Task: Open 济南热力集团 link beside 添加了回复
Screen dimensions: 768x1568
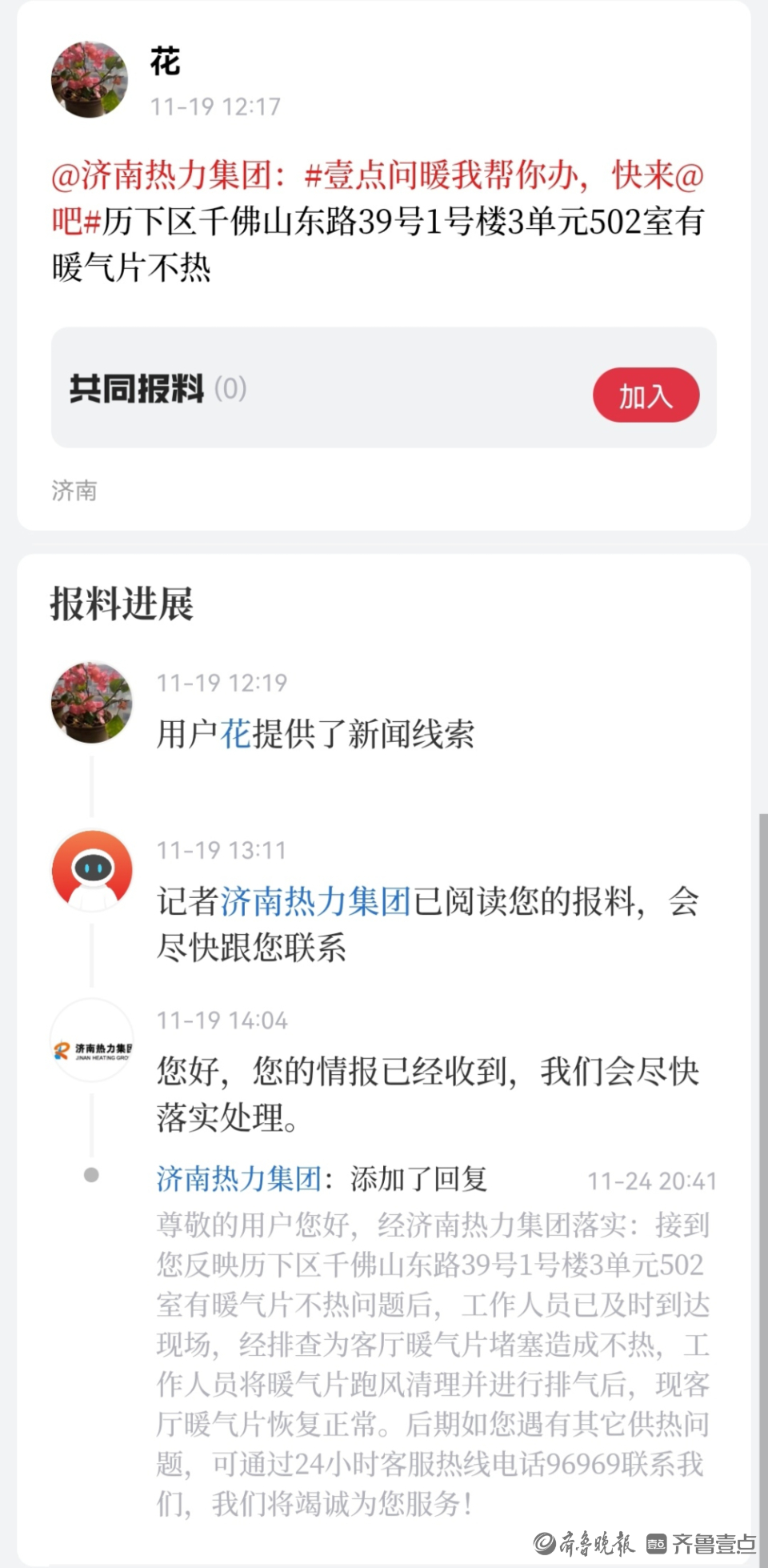Action: tap(238, 1179)
